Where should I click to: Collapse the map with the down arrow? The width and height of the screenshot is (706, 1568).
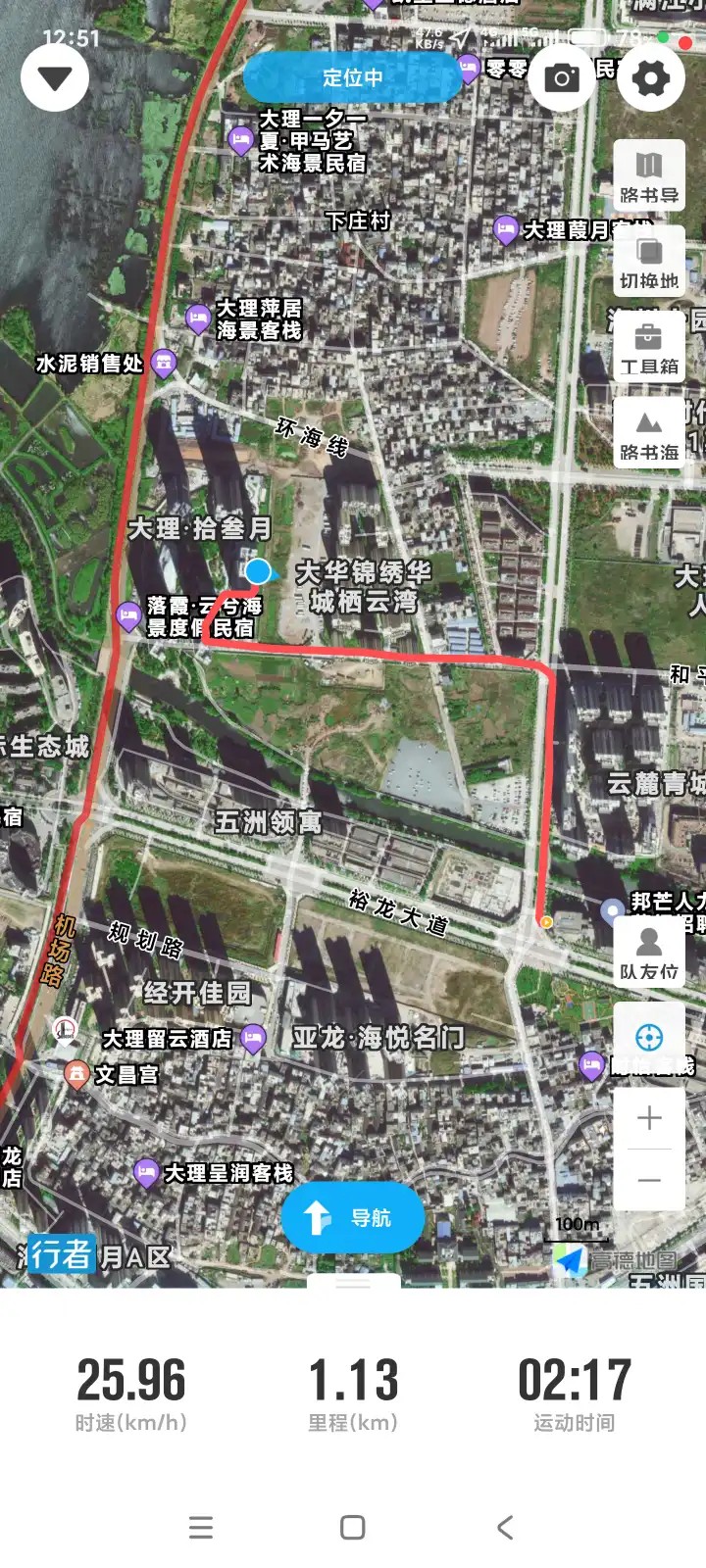55,77
